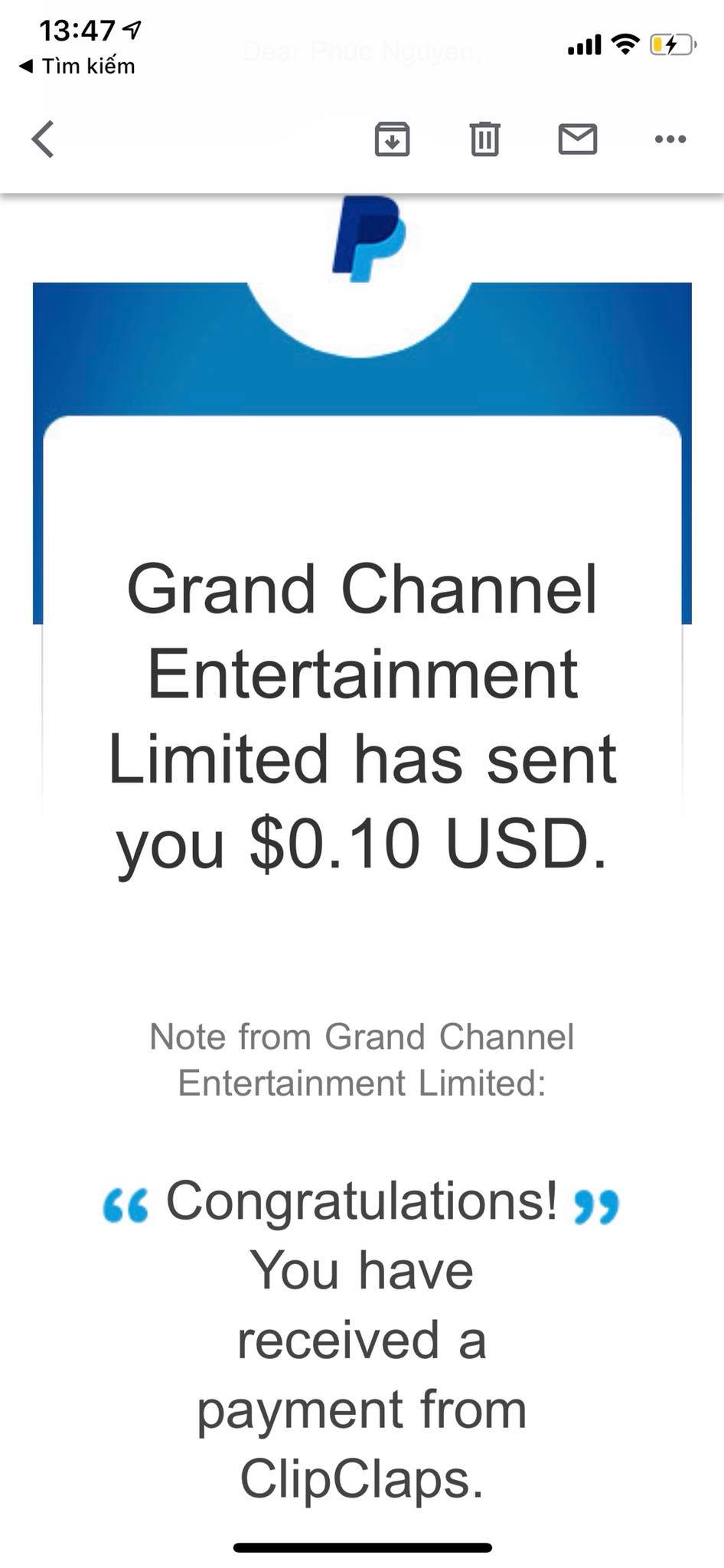Delete this email with the trash icon
This screenshot has width=724, height=1568.
(484, 139)
